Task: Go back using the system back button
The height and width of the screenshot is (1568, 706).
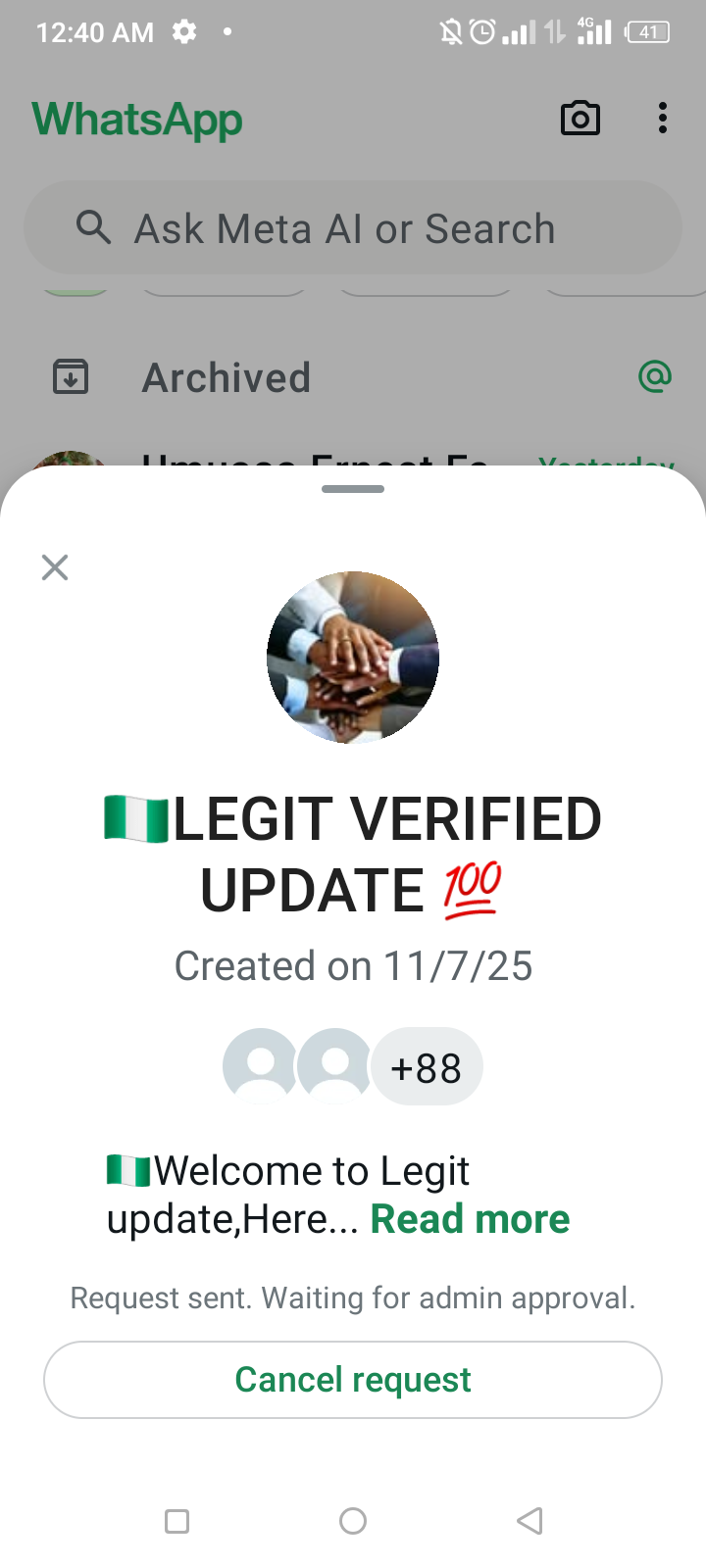Action: pos(529,1521)
